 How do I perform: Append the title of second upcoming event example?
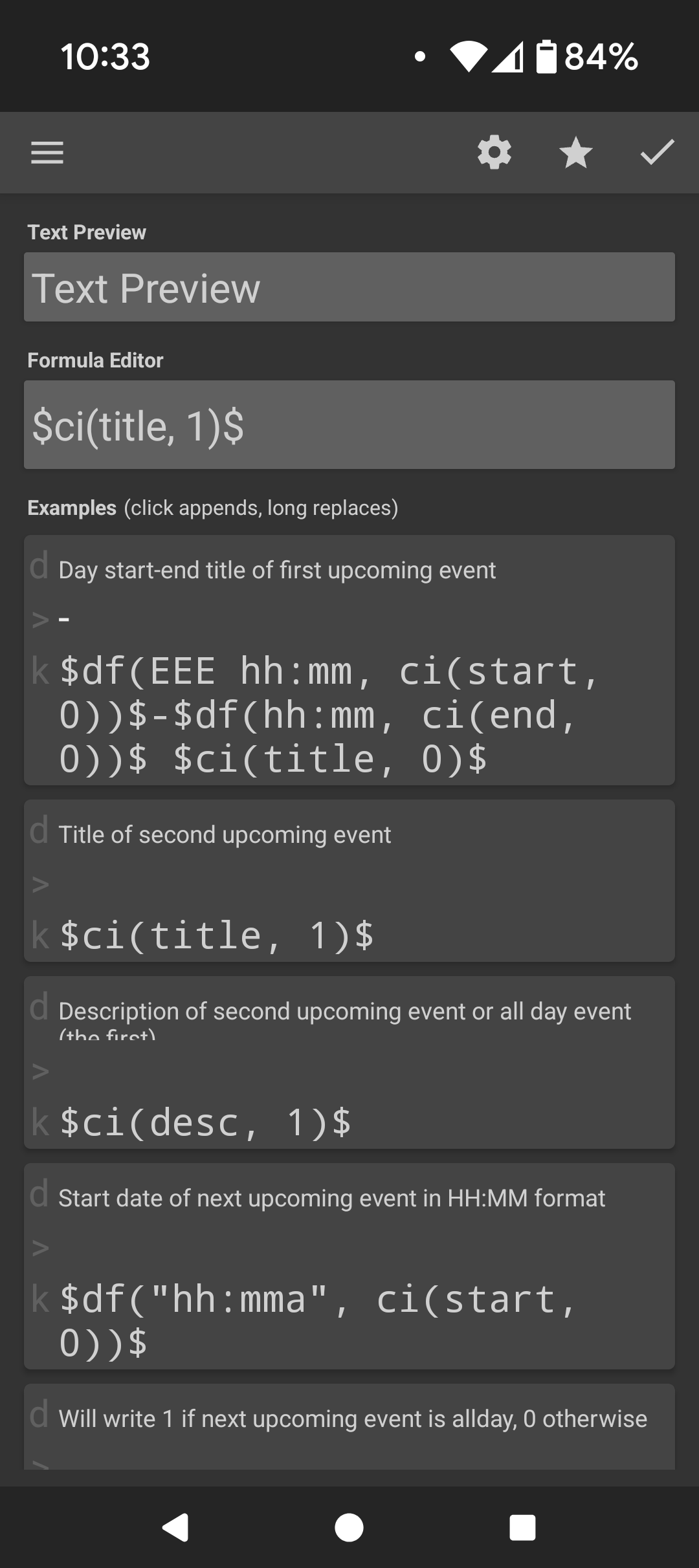(349, 881)
